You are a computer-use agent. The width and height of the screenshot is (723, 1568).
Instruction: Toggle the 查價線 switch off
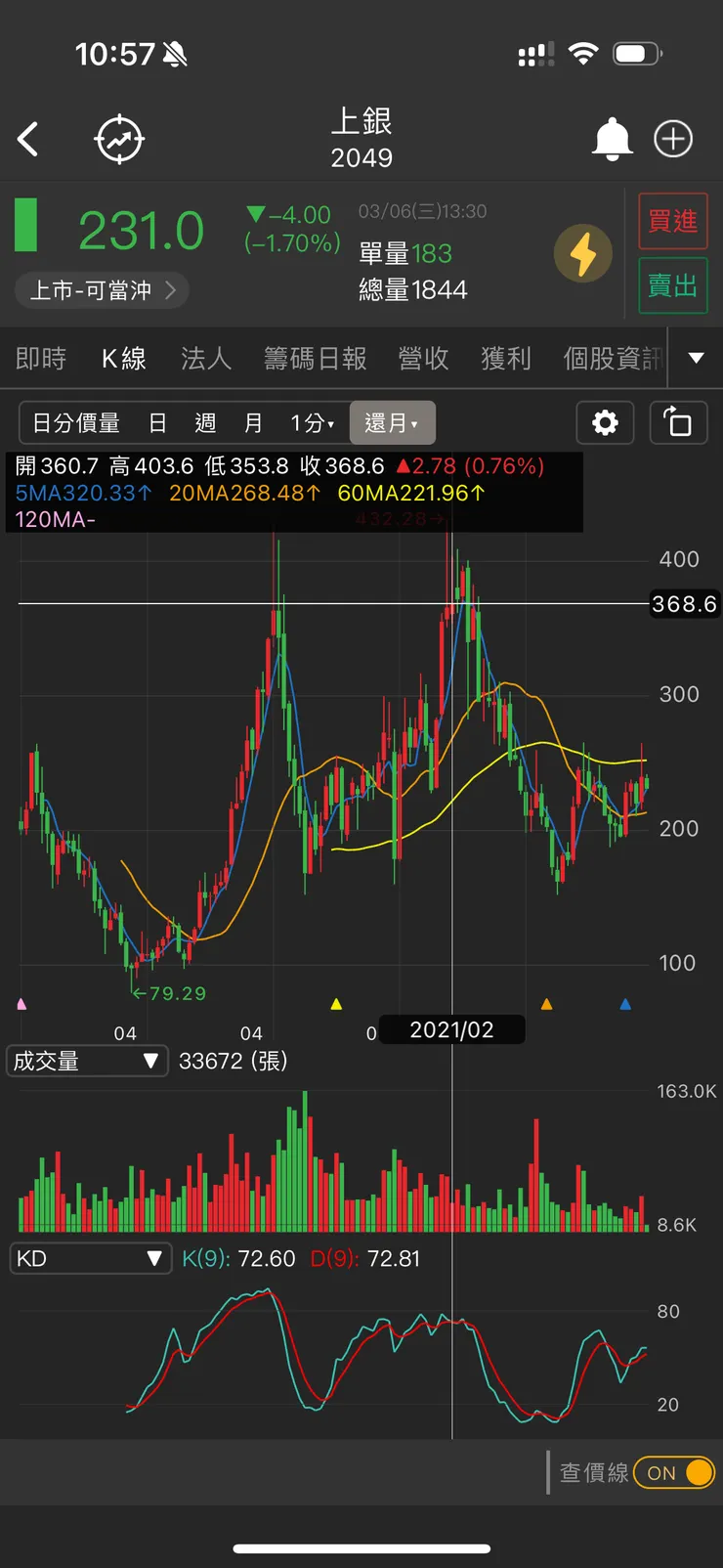pos(674,1472)
